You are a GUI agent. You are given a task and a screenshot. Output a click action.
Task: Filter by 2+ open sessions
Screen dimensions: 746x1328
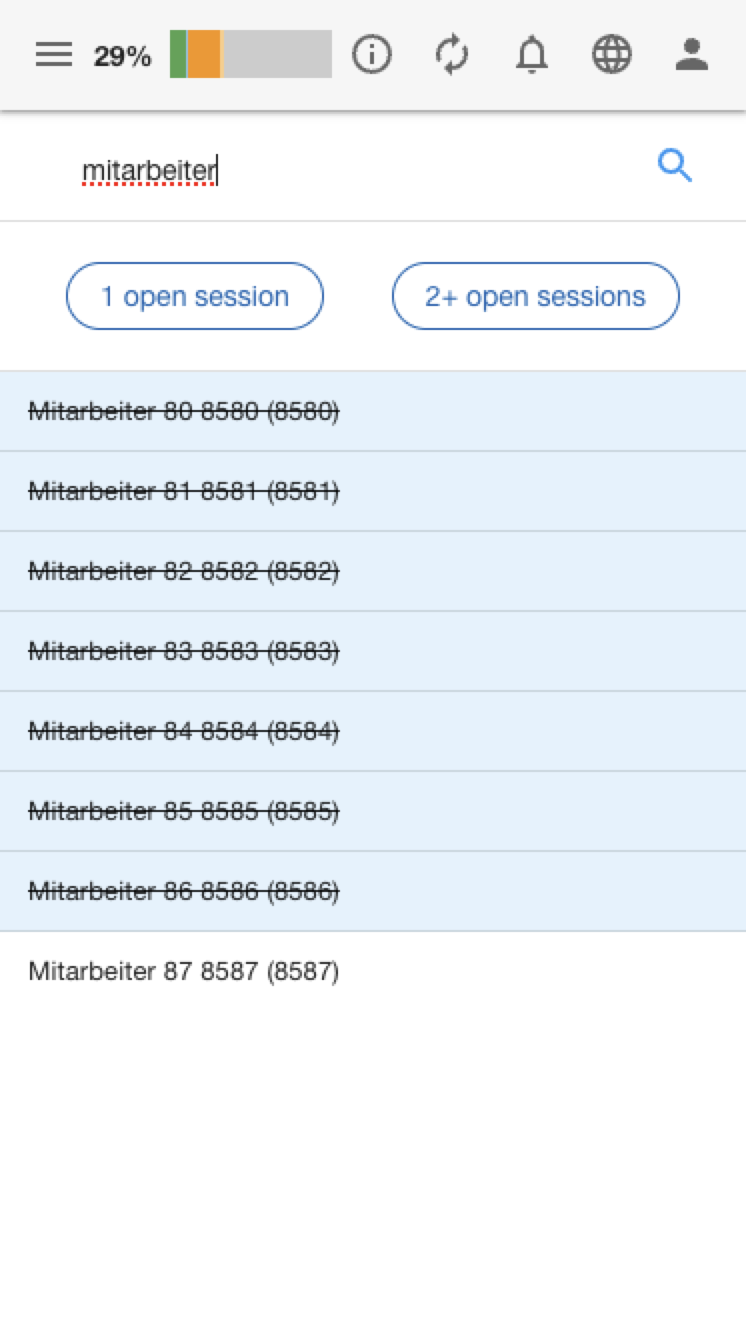[535, 296]
